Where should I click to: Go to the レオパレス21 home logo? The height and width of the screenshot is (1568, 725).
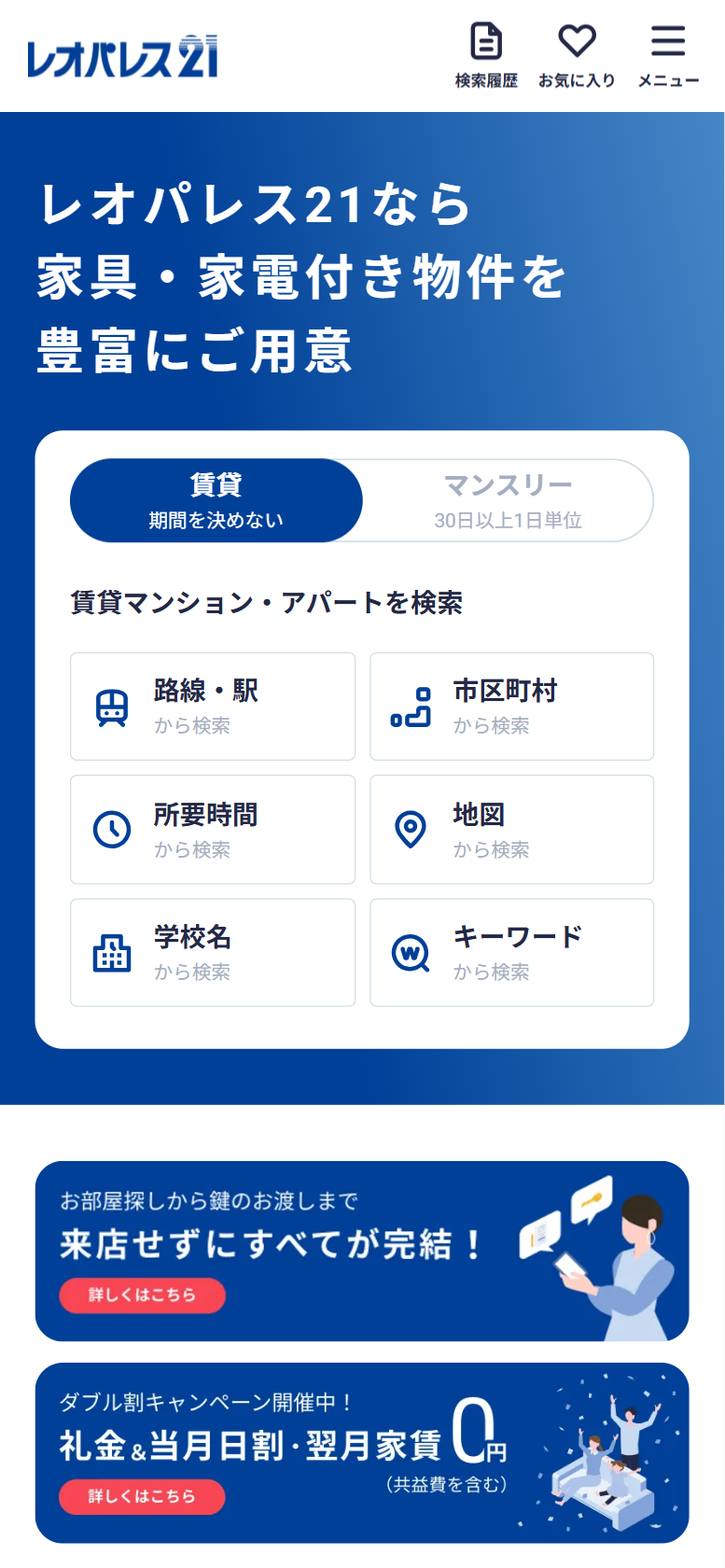pos(122,57)
